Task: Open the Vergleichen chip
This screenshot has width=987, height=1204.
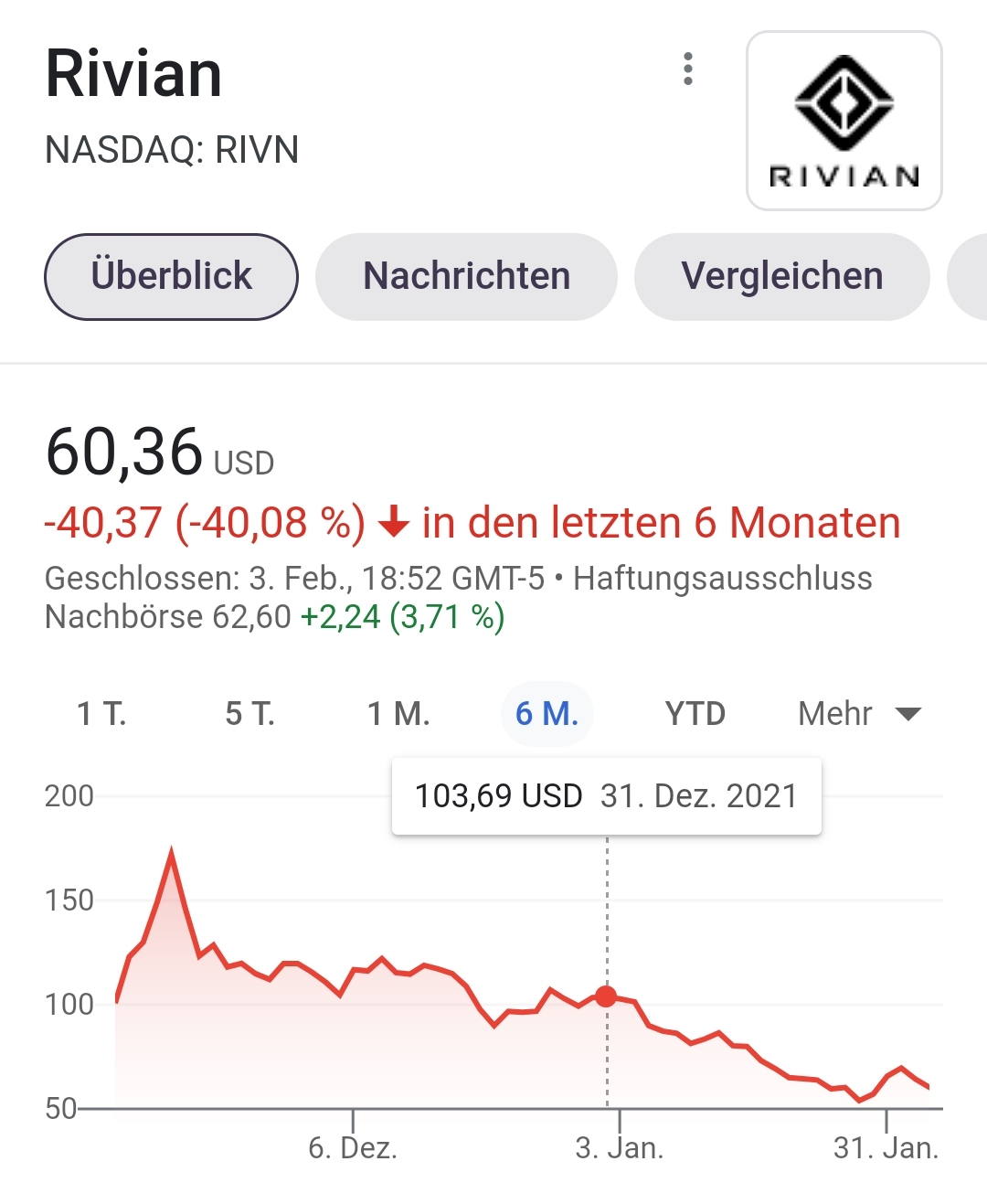Action: coord(781,276)
